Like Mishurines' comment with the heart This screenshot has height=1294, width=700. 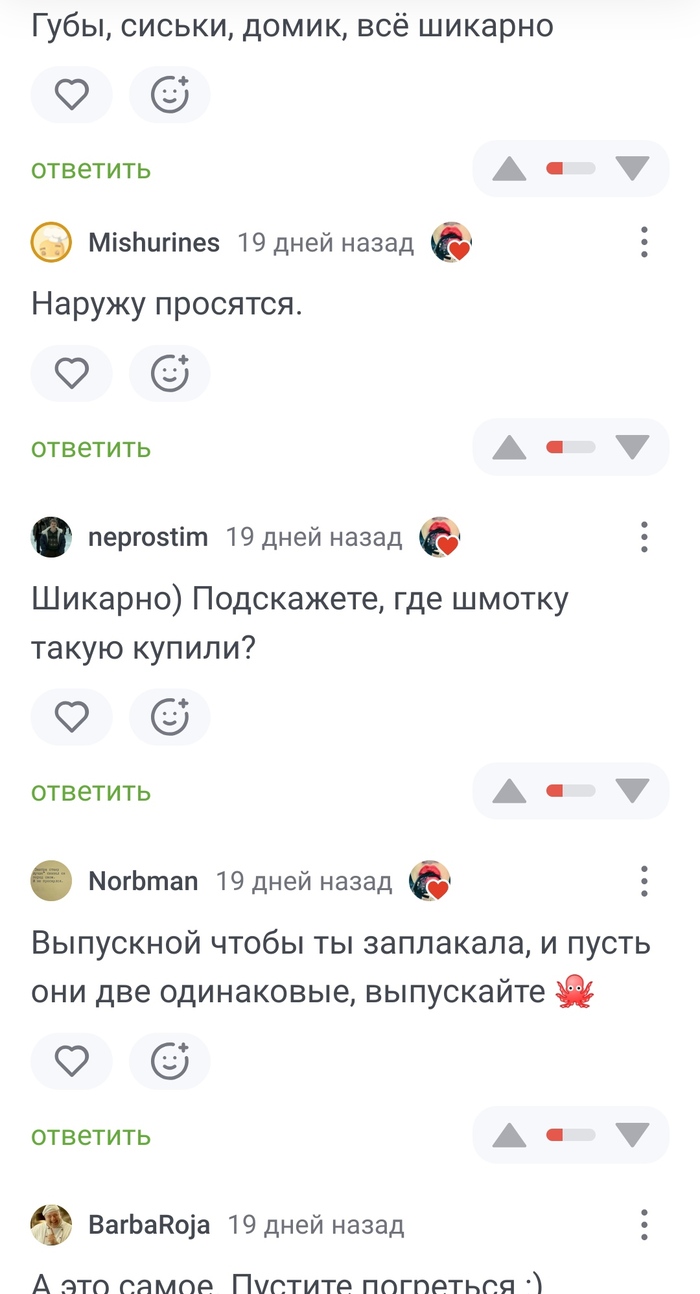[x=71, y=373]
